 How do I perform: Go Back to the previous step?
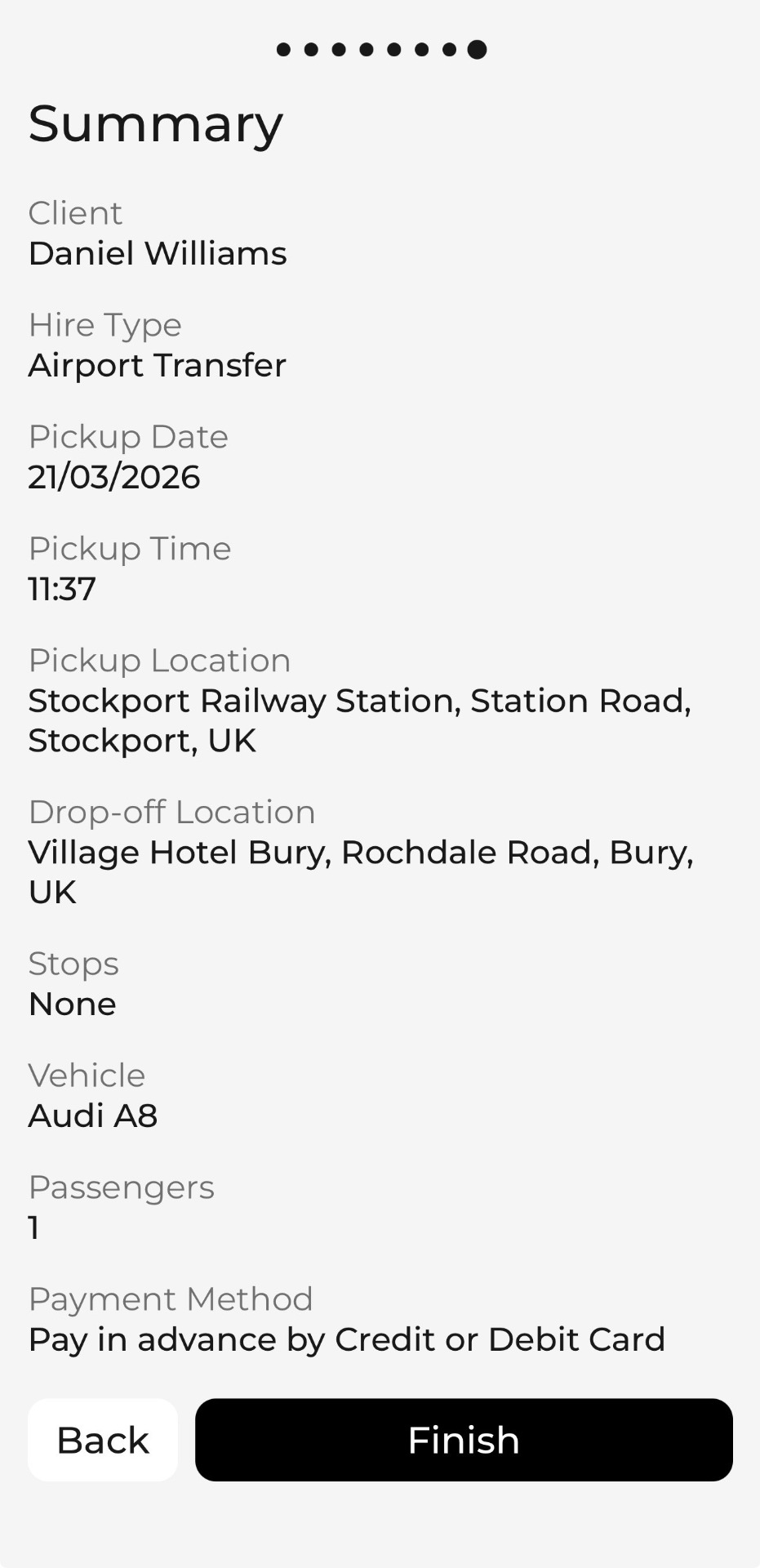point(103,1440)
